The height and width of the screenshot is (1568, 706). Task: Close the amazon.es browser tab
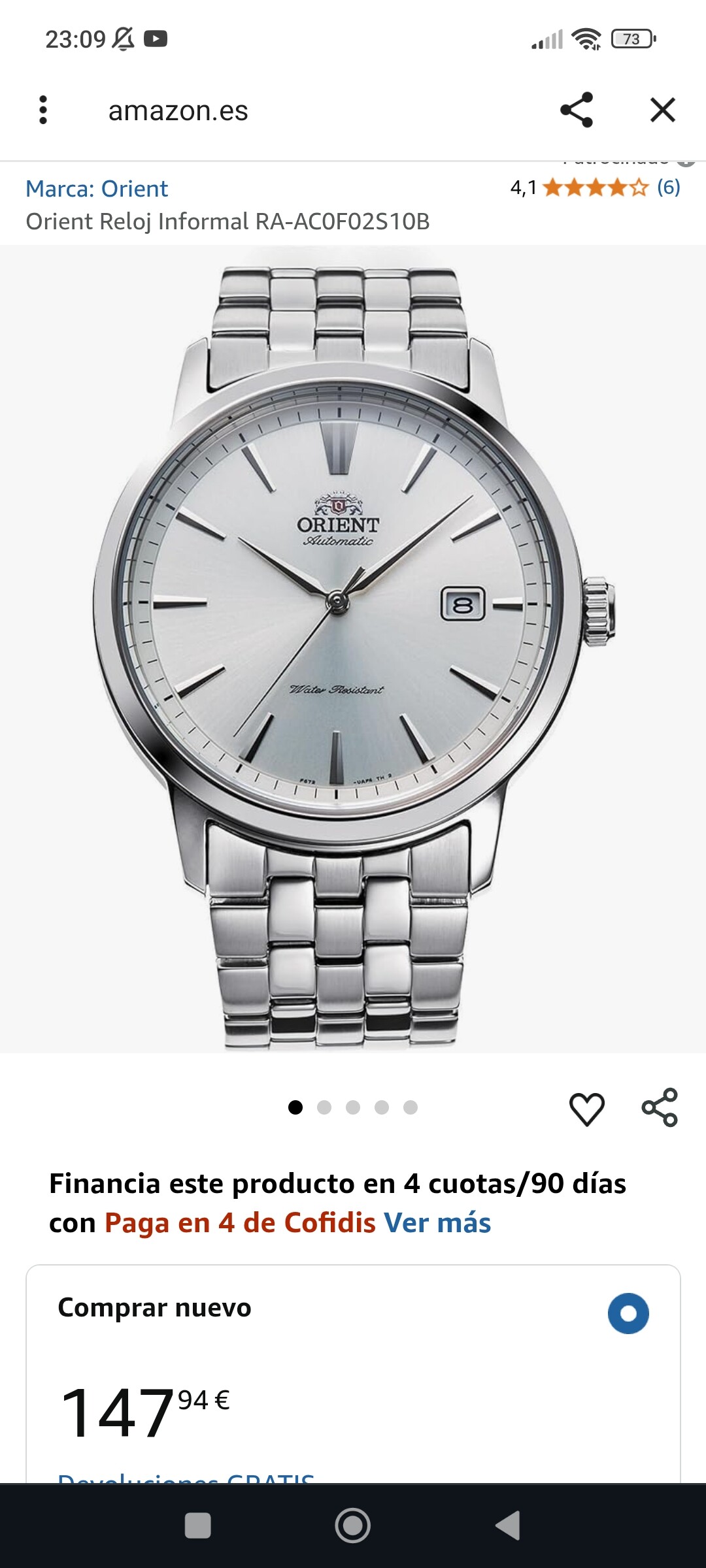click(x=662, y=110)
